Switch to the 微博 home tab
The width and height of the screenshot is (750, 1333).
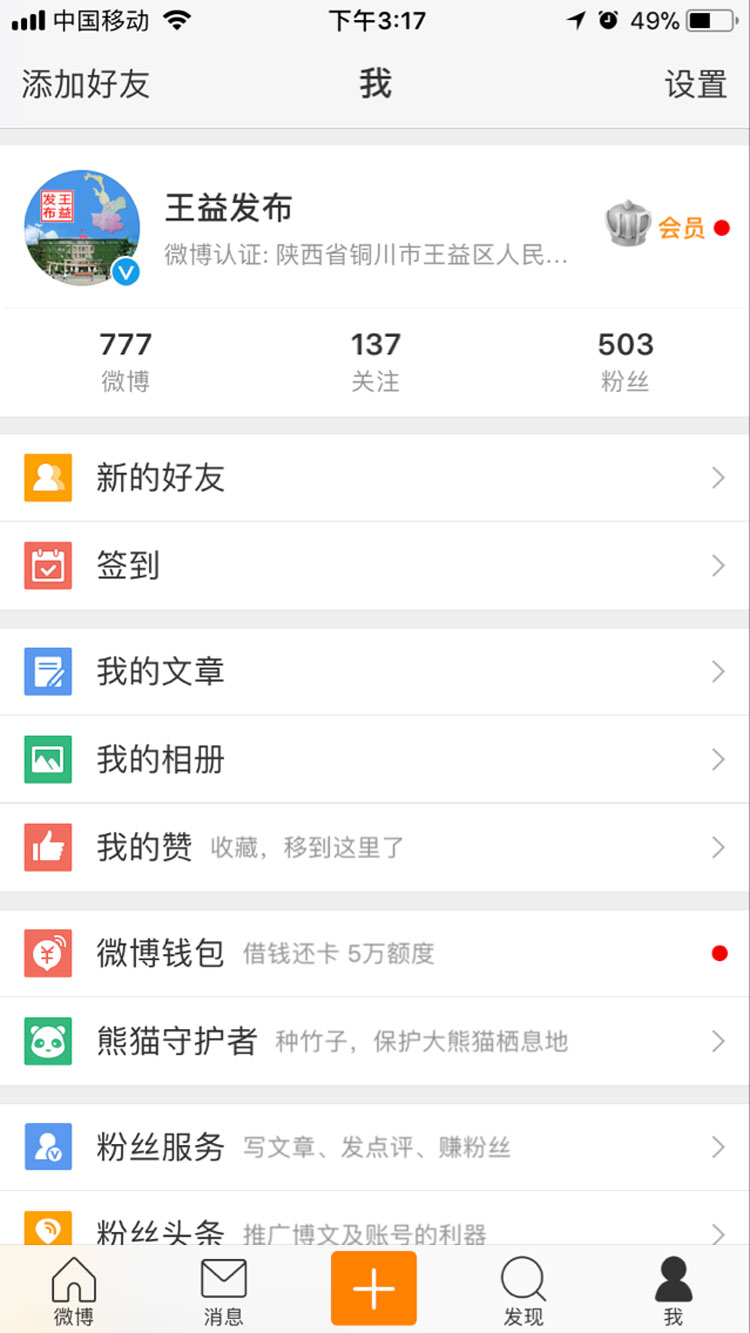coord(74,1290)
